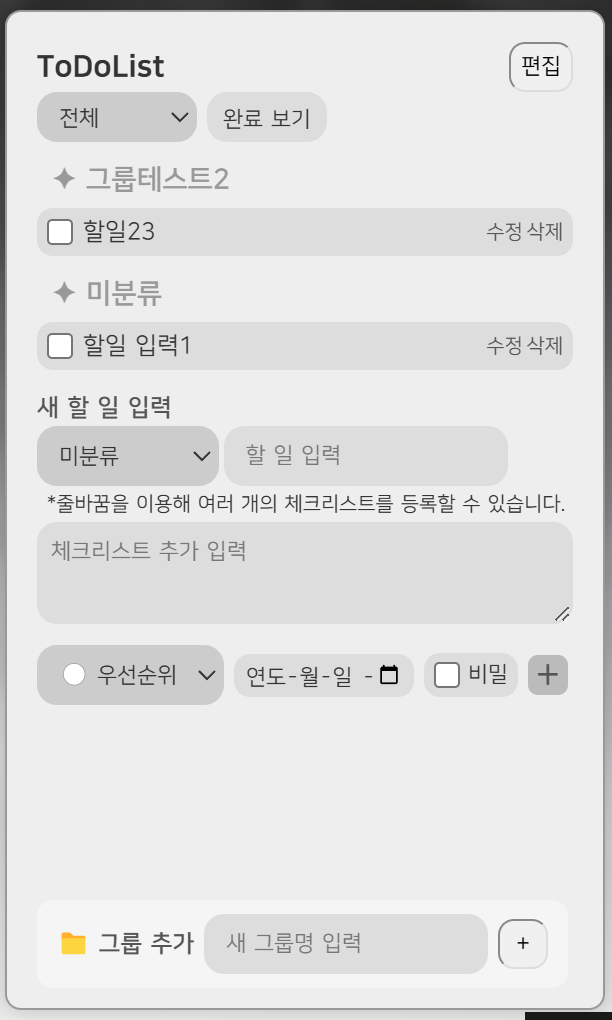The height and width of the screenshot is (1020, 612).
Task: Tap 삭제 on the 할일 입력1 row
Action: pyautogui.click(x=545, y=346)
